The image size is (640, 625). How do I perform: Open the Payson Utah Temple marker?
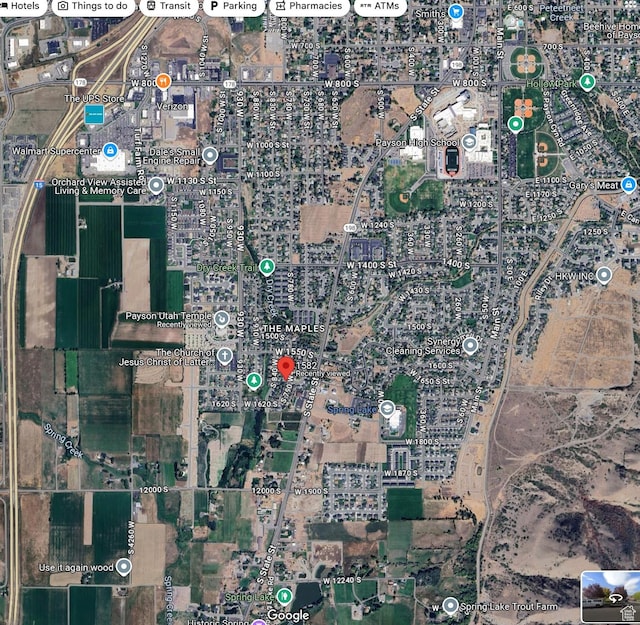pos(222,319)
